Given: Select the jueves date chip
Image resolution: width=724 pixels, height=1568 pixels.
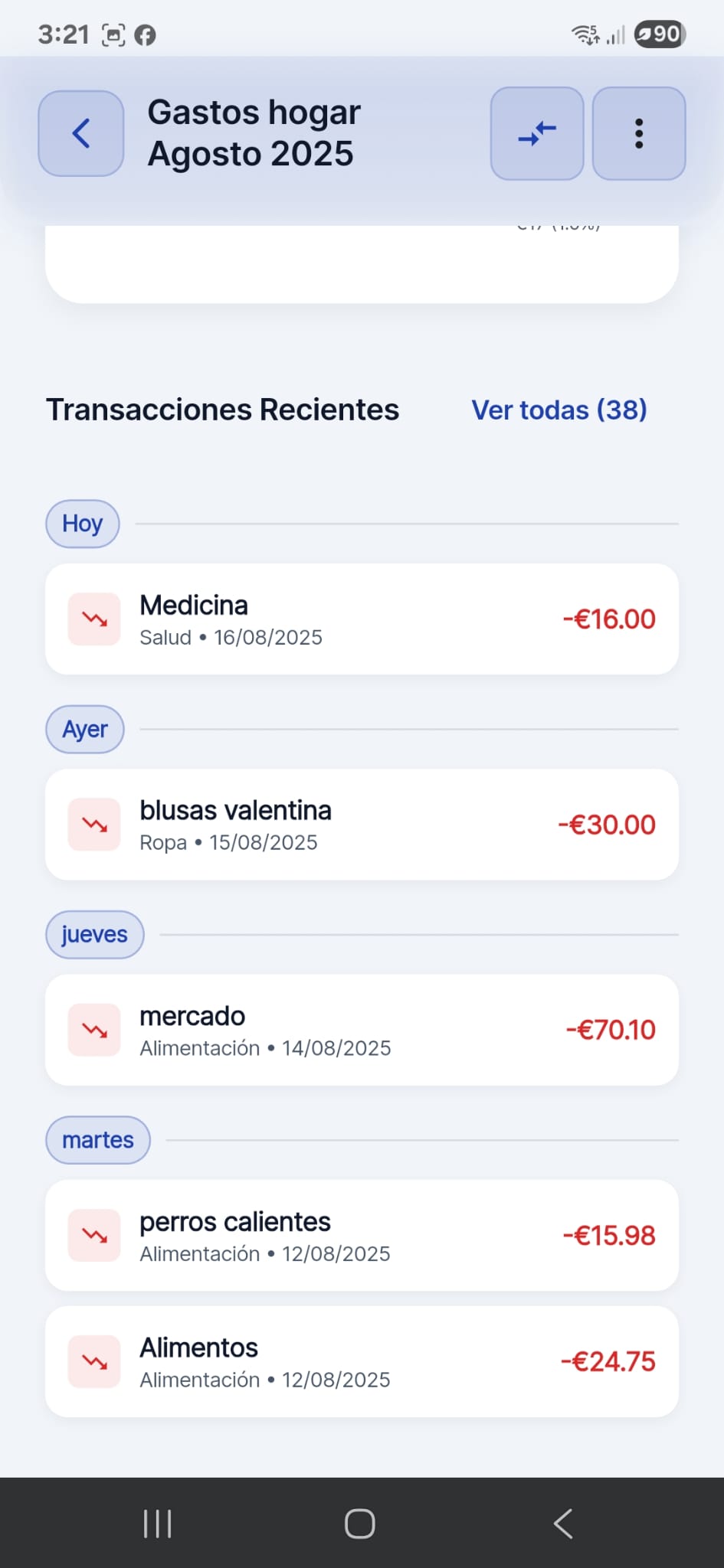Looking at the screenshot, I should [94, 934].
